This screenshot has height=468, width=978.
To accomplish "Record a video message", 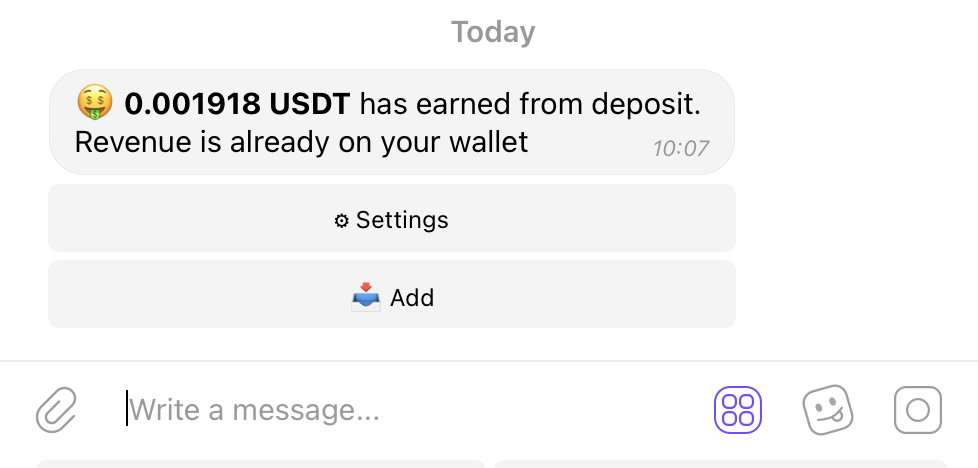I will (x=918, y=410).
